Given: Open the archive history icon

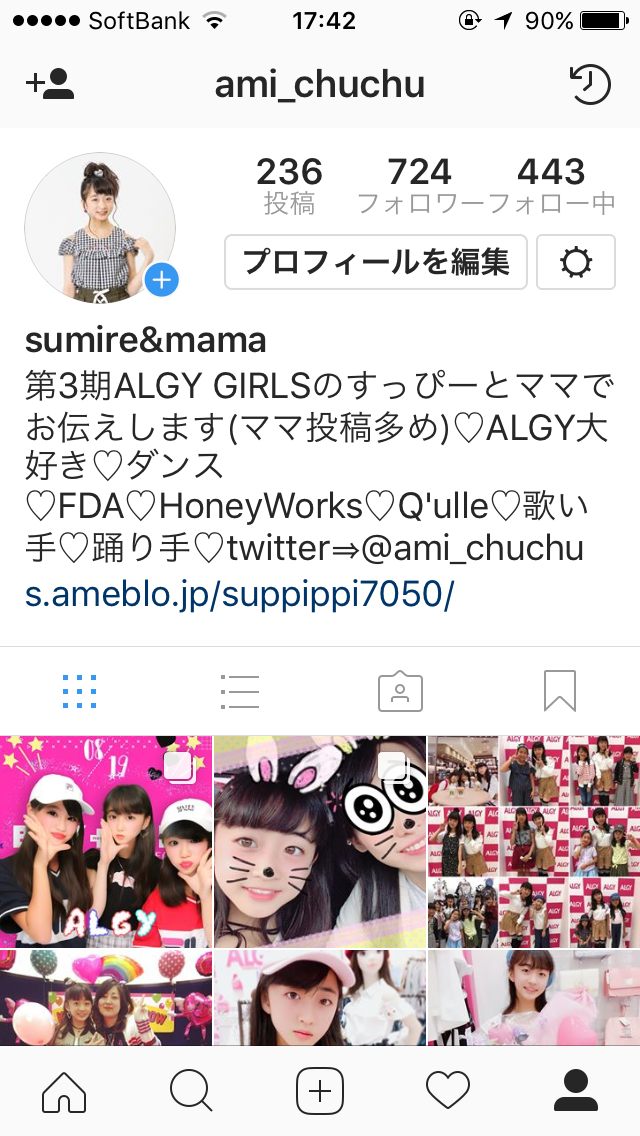Looking at the screenshot, I should (x=589, y=85).
